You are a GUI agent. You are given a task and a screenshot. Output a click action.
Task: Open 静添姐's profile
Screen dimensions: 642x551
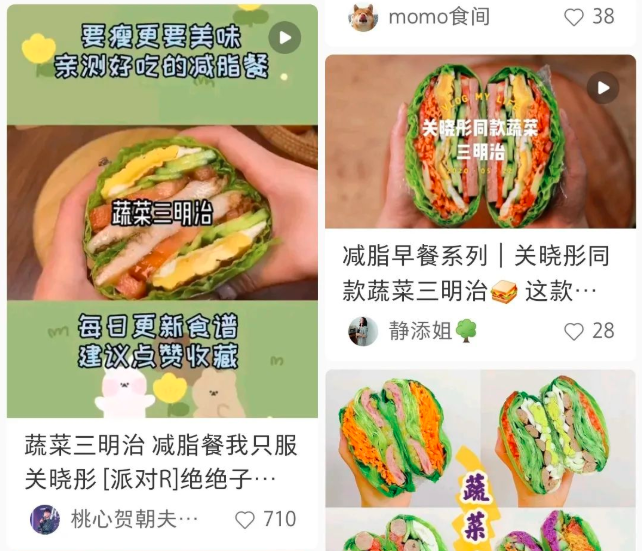pos(364,331)
